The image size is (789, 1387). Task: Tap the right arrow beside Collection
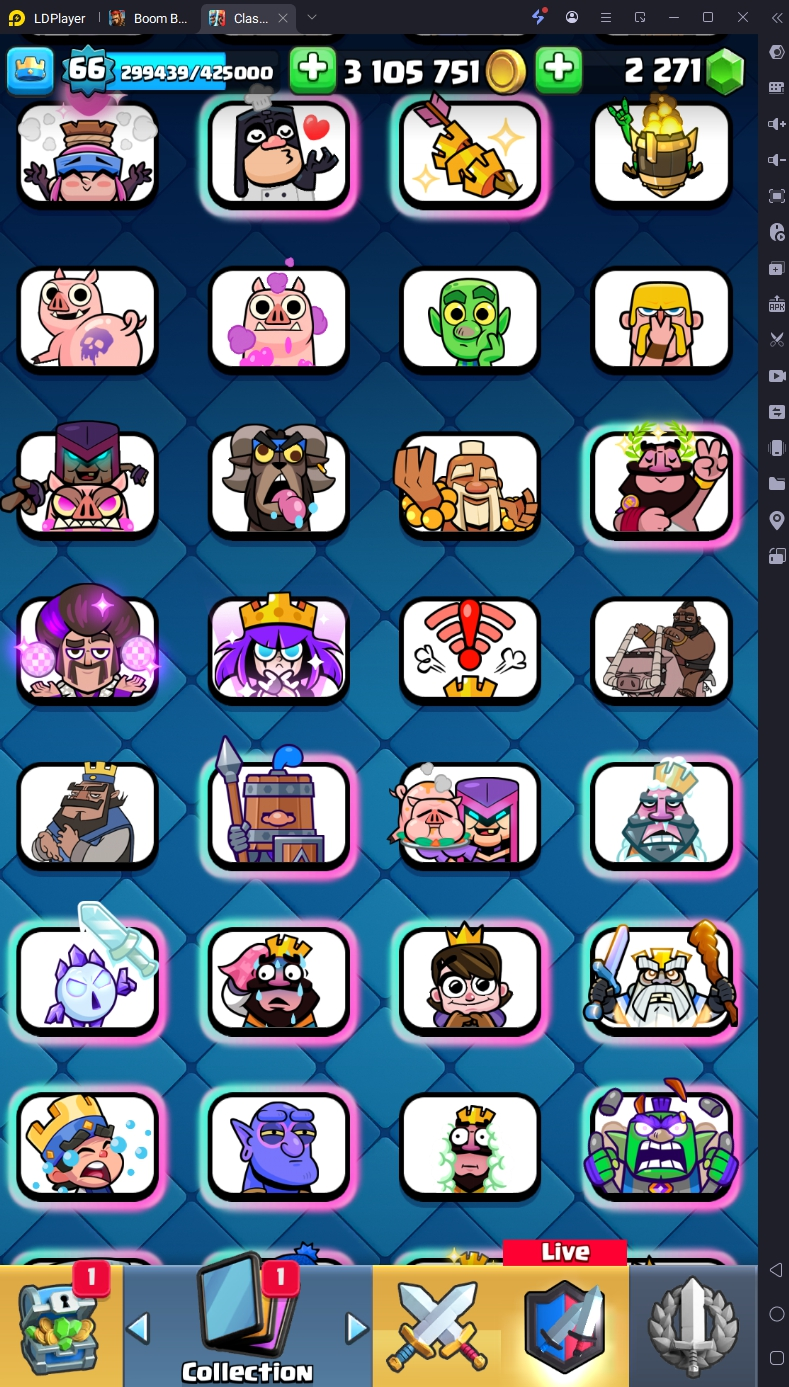pyautogui.click(x=357, y=1328)
